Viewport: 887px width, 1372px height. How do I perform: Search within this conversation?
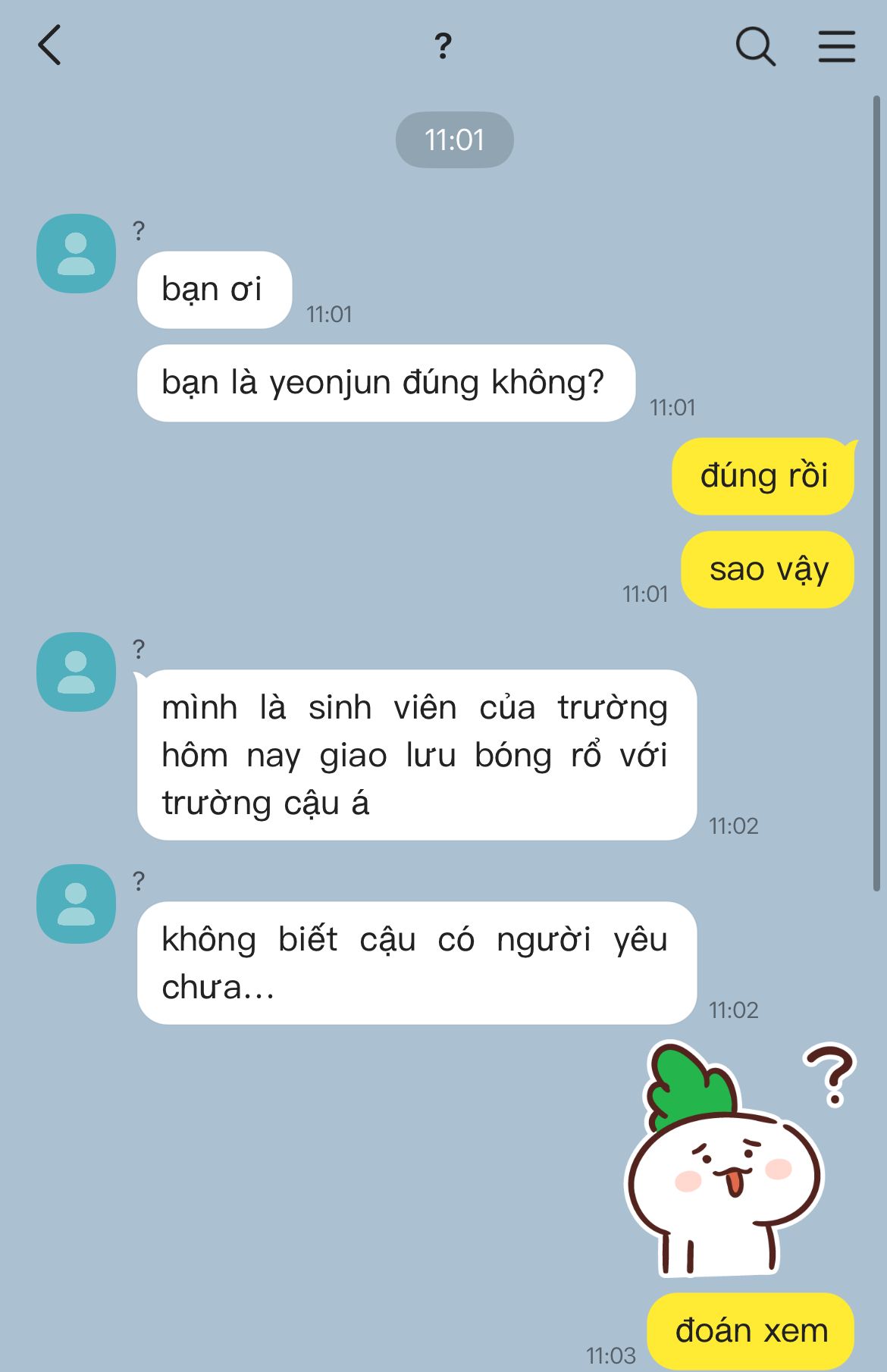pyautogui.click(x=755, y=47)
